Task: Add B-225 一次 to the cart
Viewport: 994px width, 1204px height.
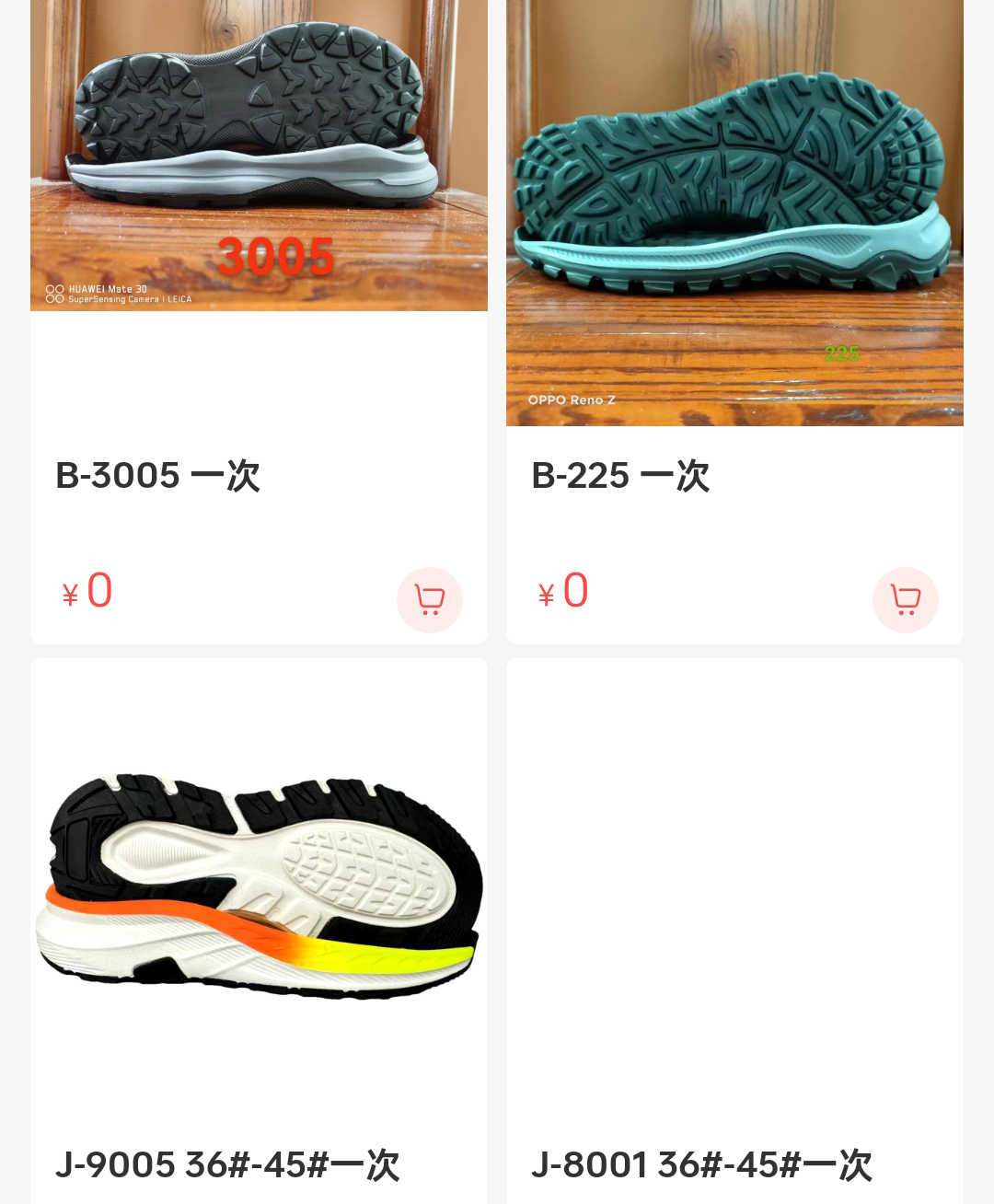Action: [905, 600]
